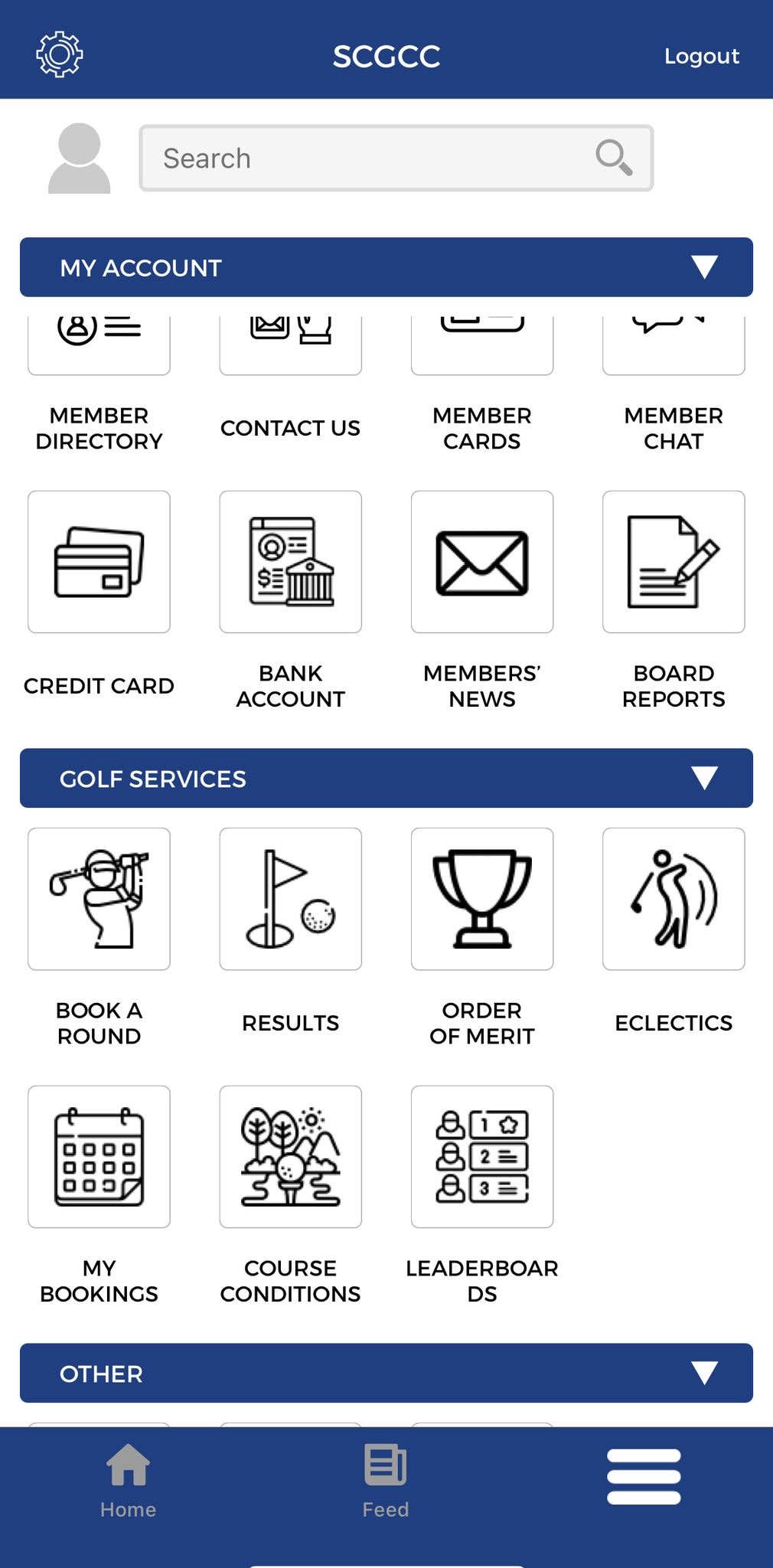
Task: Open Members' News
Action: pos(481,563)
